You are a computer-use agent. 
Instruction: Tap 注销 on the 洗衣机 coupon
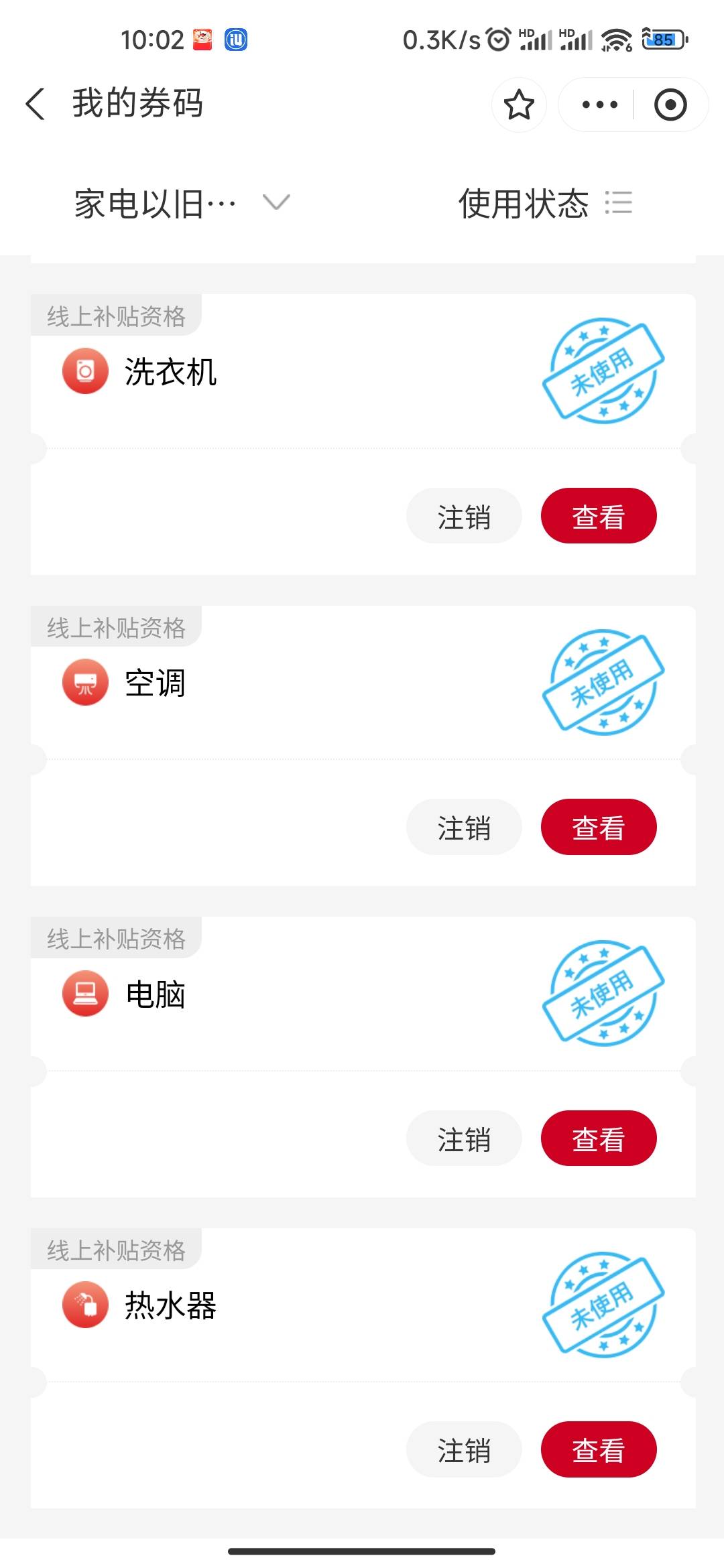(464, 517)
